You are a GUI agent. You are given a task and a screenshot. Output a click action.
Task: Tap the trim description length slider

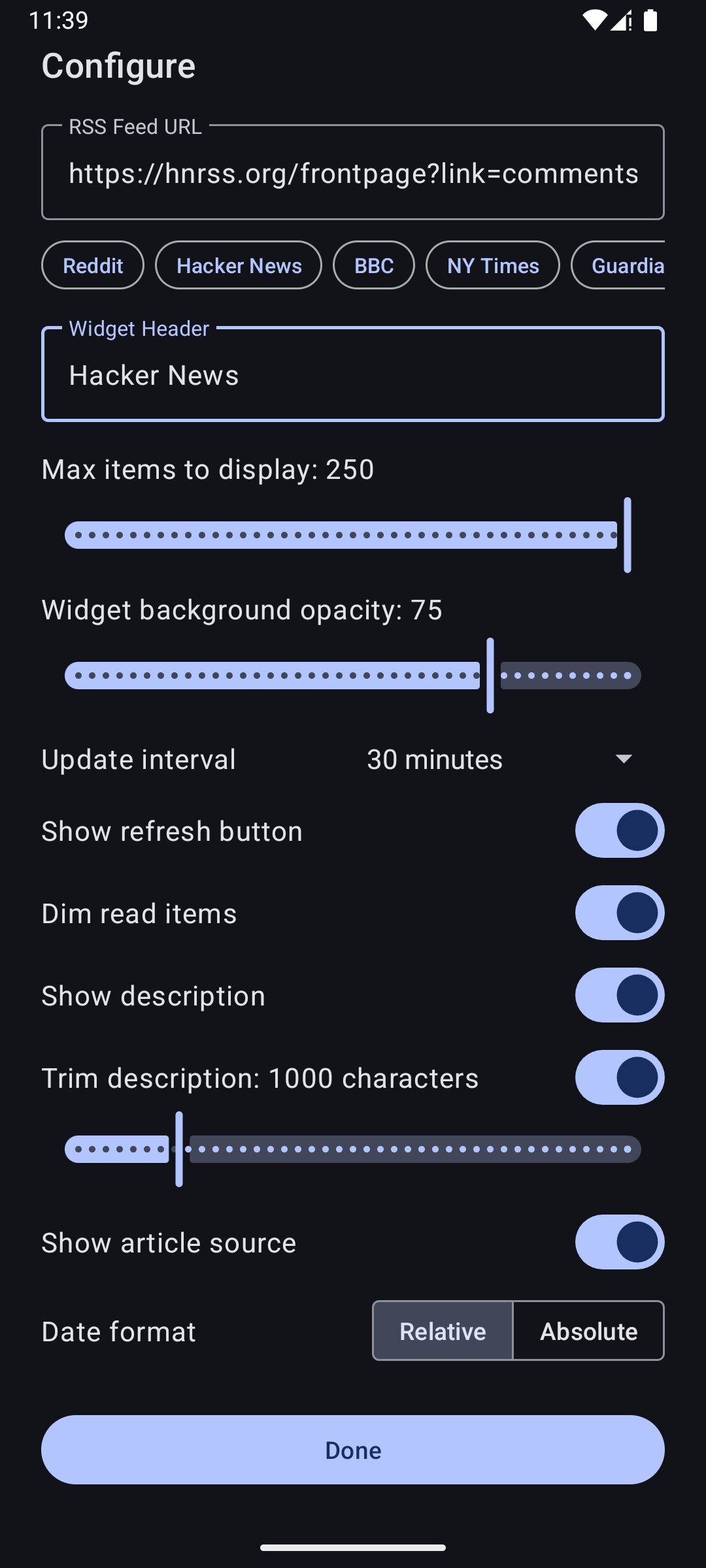353,1149
